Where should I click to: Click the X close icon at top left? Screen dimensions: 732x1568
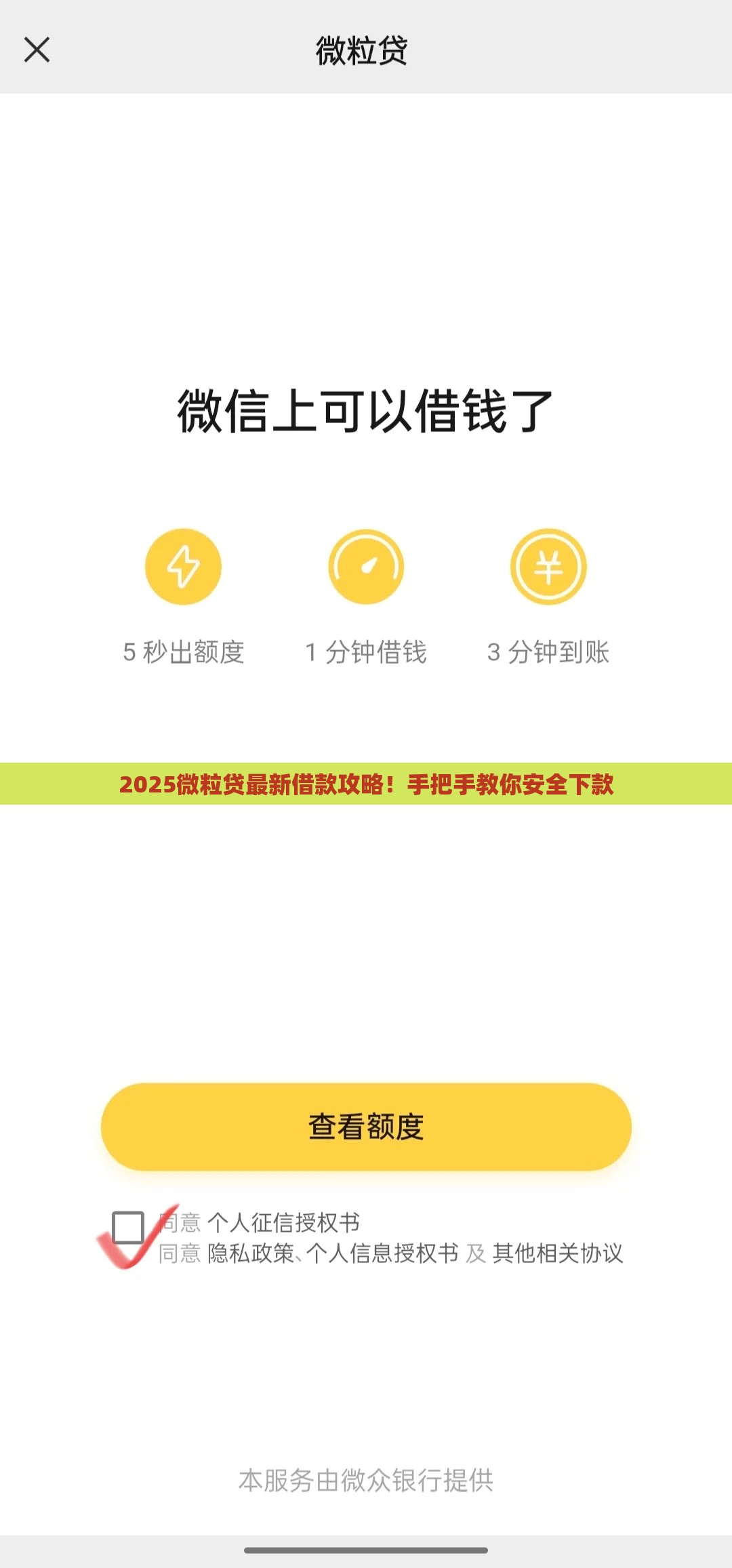[37, 49]
